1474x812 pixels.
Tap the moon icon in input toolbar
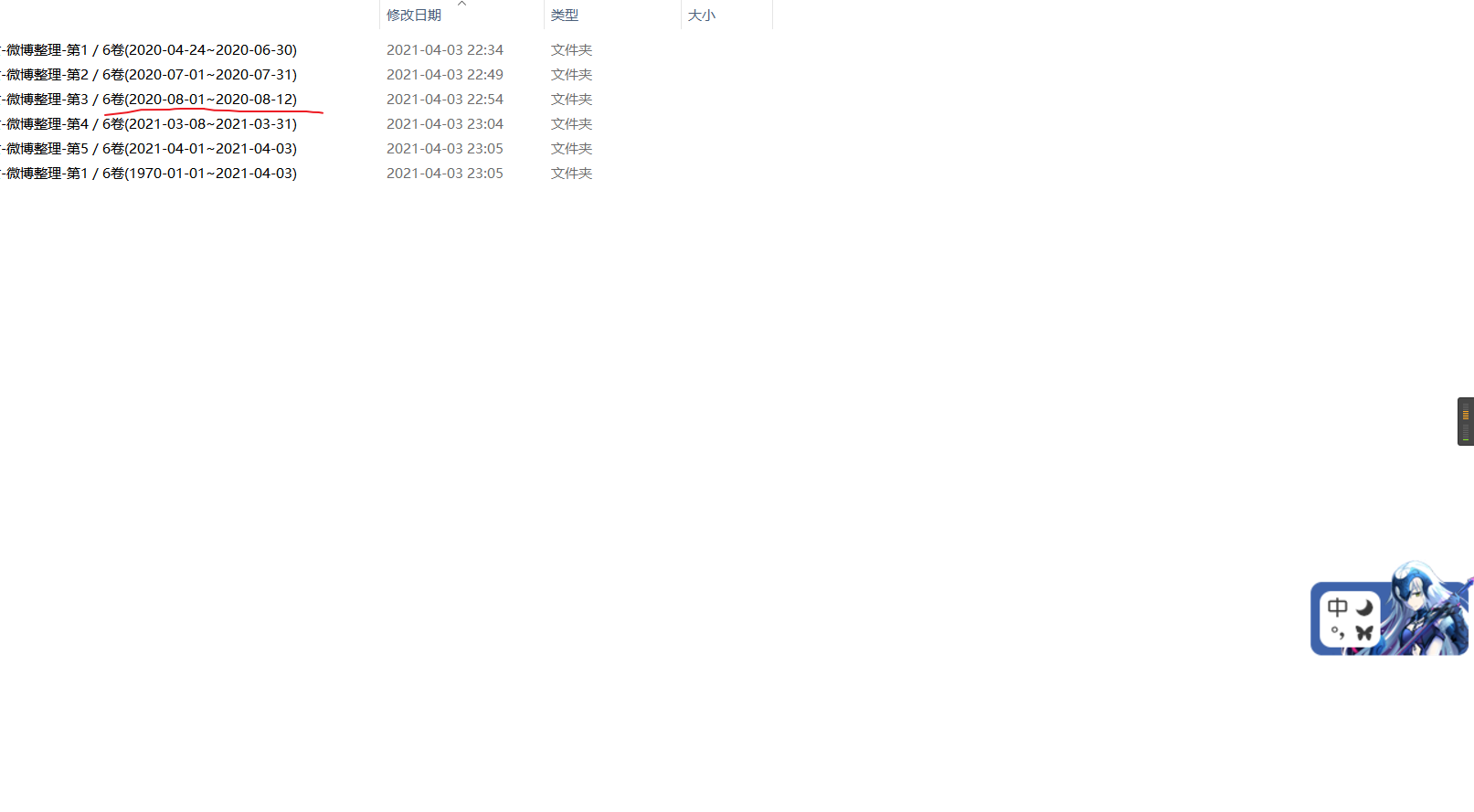(x=1364, y=607)
